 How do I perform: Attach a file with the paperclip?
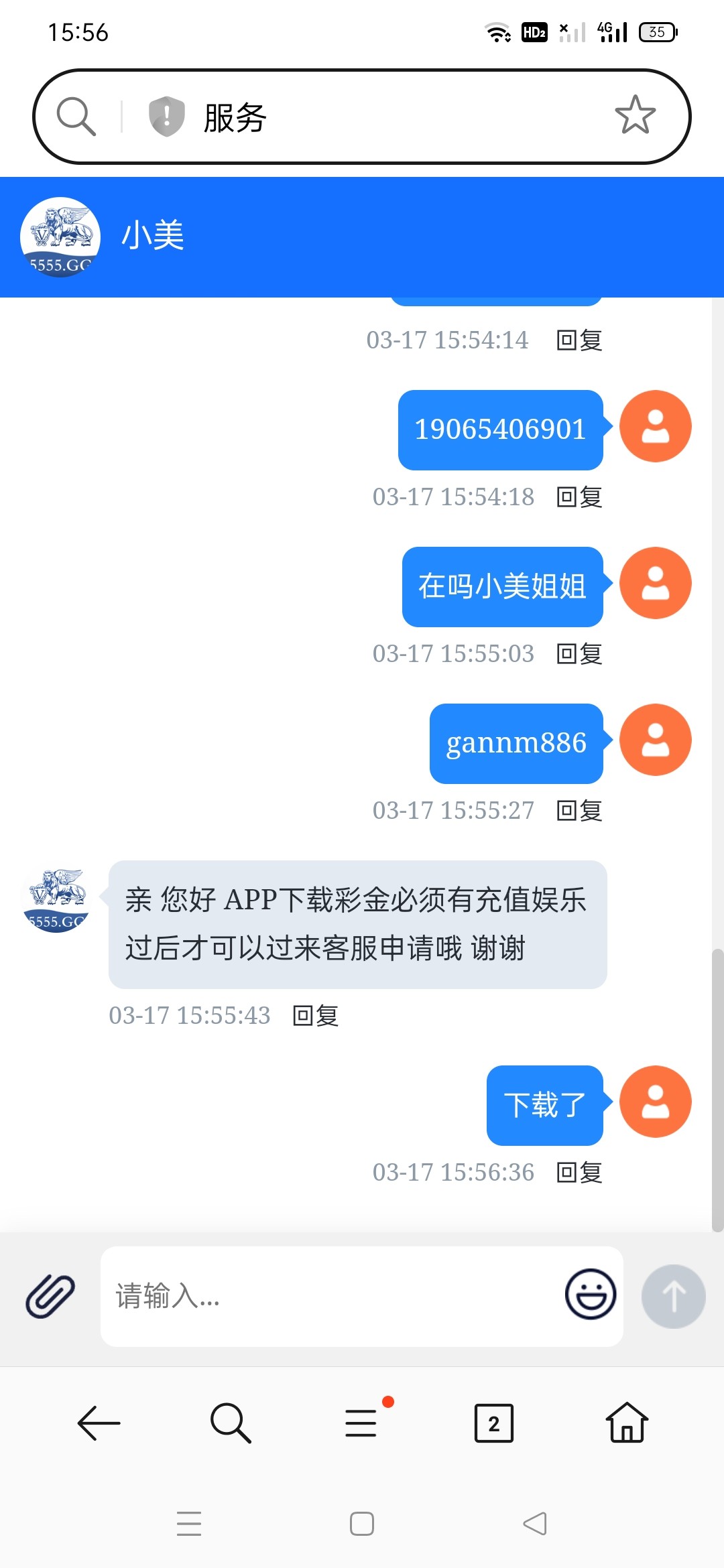pos(50,1296)
